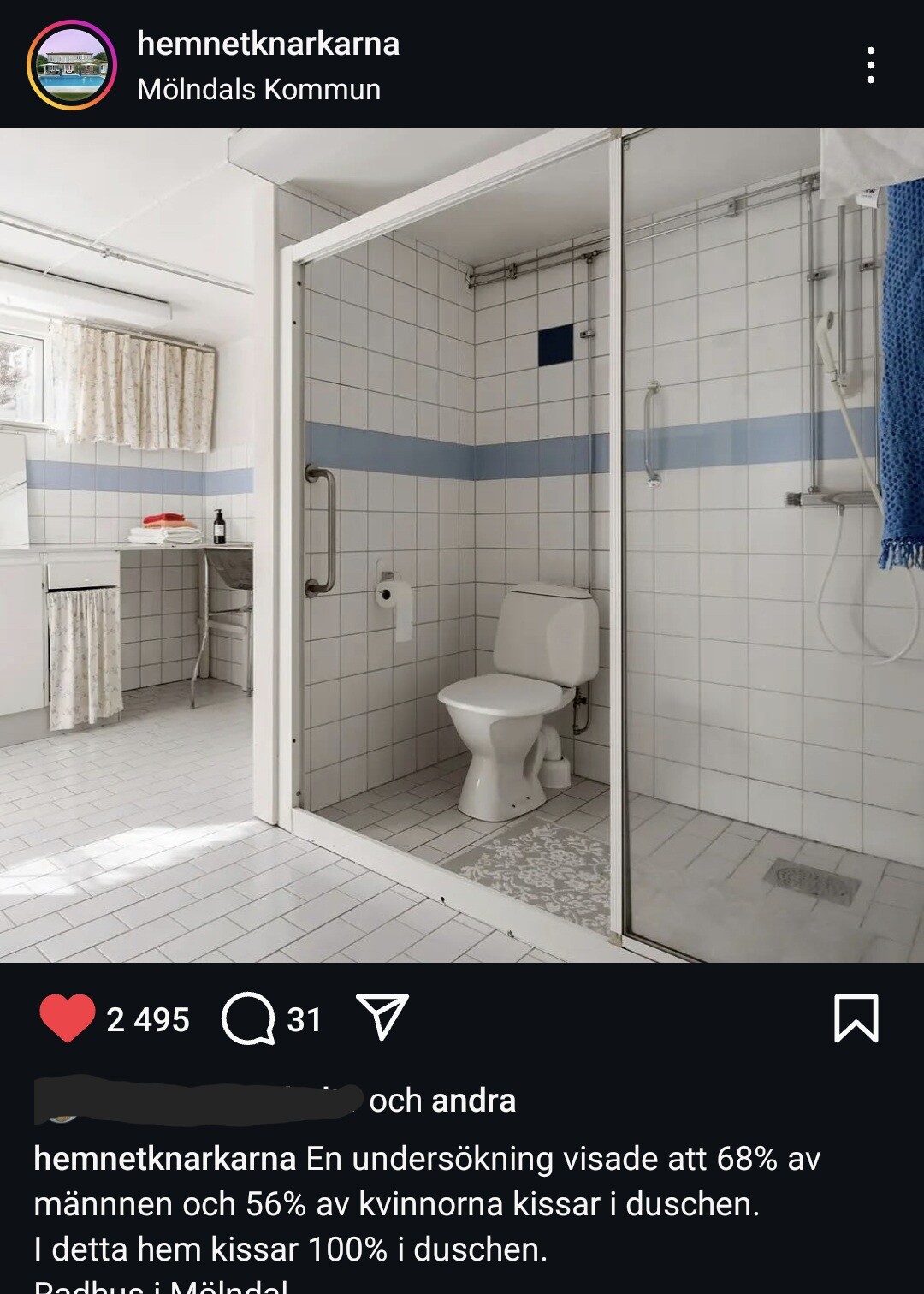Viewport: 924px width, 1294px height.
Task: View the bathroom photo of the post
Action: [462, 544]
